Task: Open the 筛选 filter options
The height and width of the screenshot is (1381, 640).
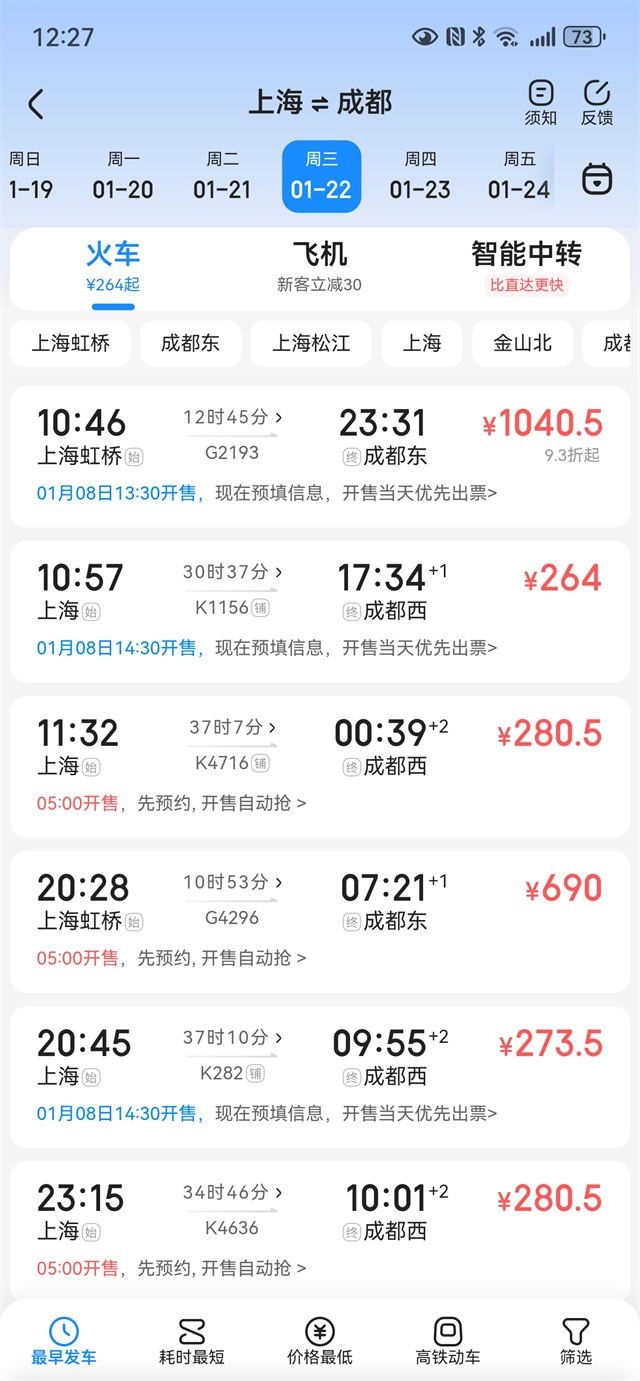Action: (576, 1341)
